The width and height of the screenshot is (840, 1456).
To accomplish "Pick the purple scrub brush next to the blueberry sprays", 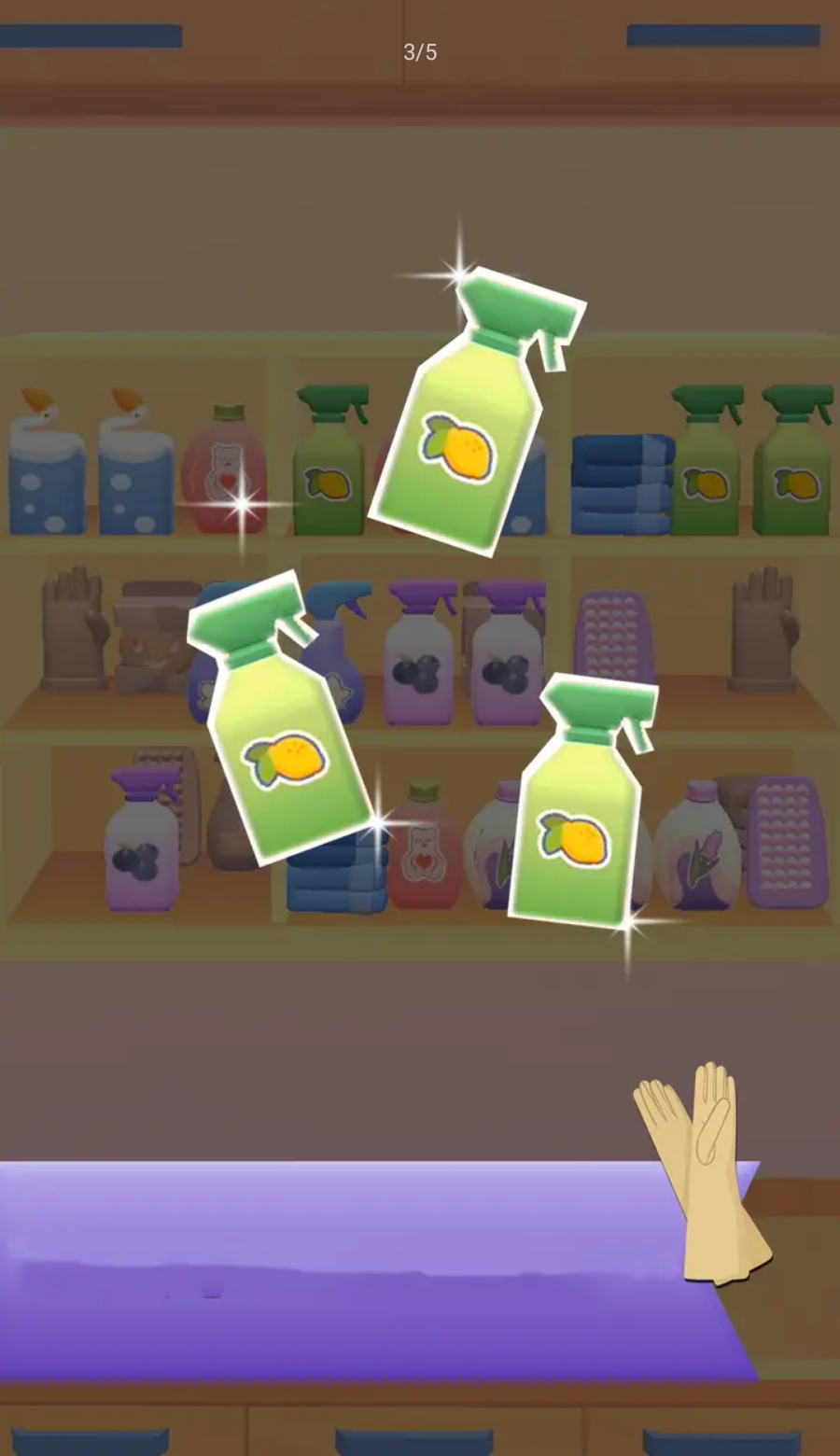I will point(613,637).
